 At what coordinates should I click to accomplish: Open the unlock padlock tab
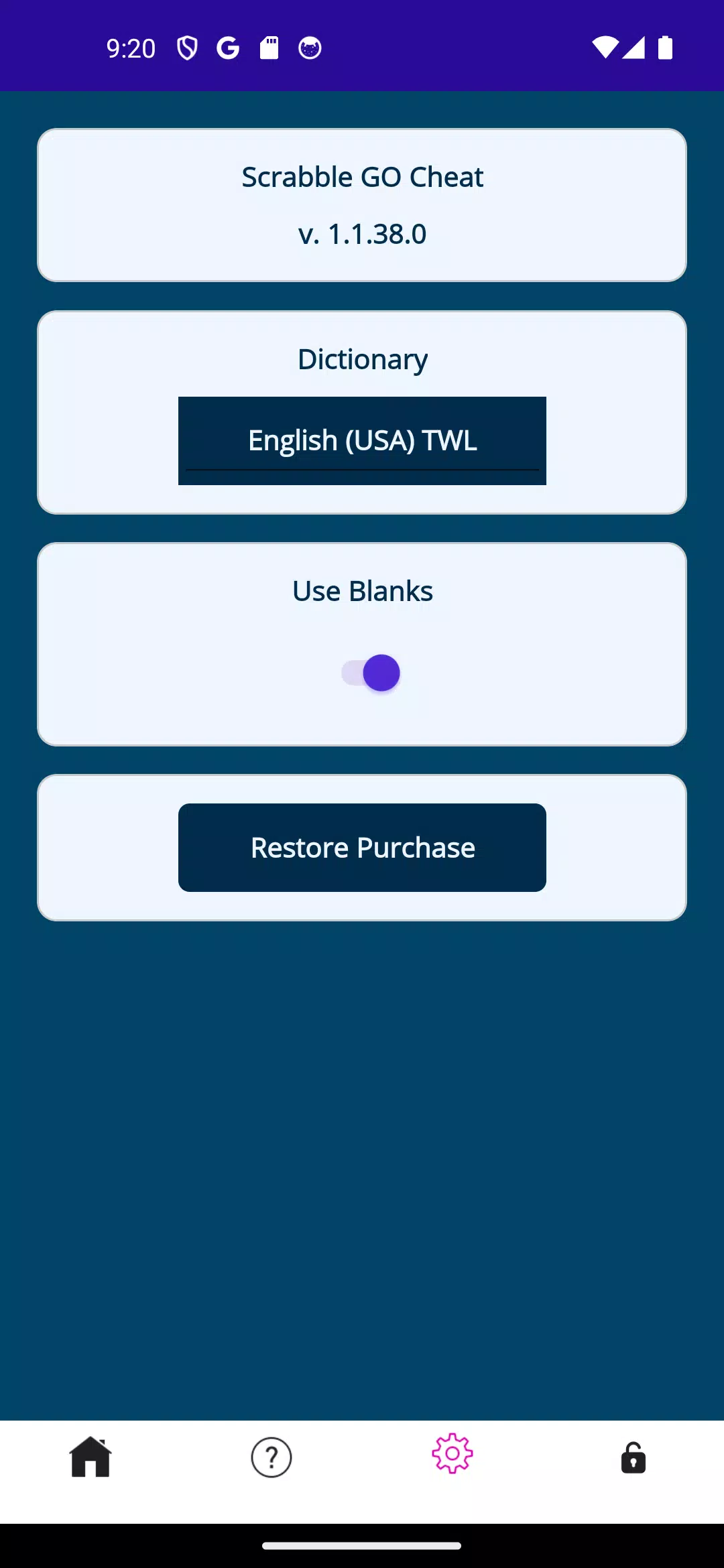(633, 1457)
